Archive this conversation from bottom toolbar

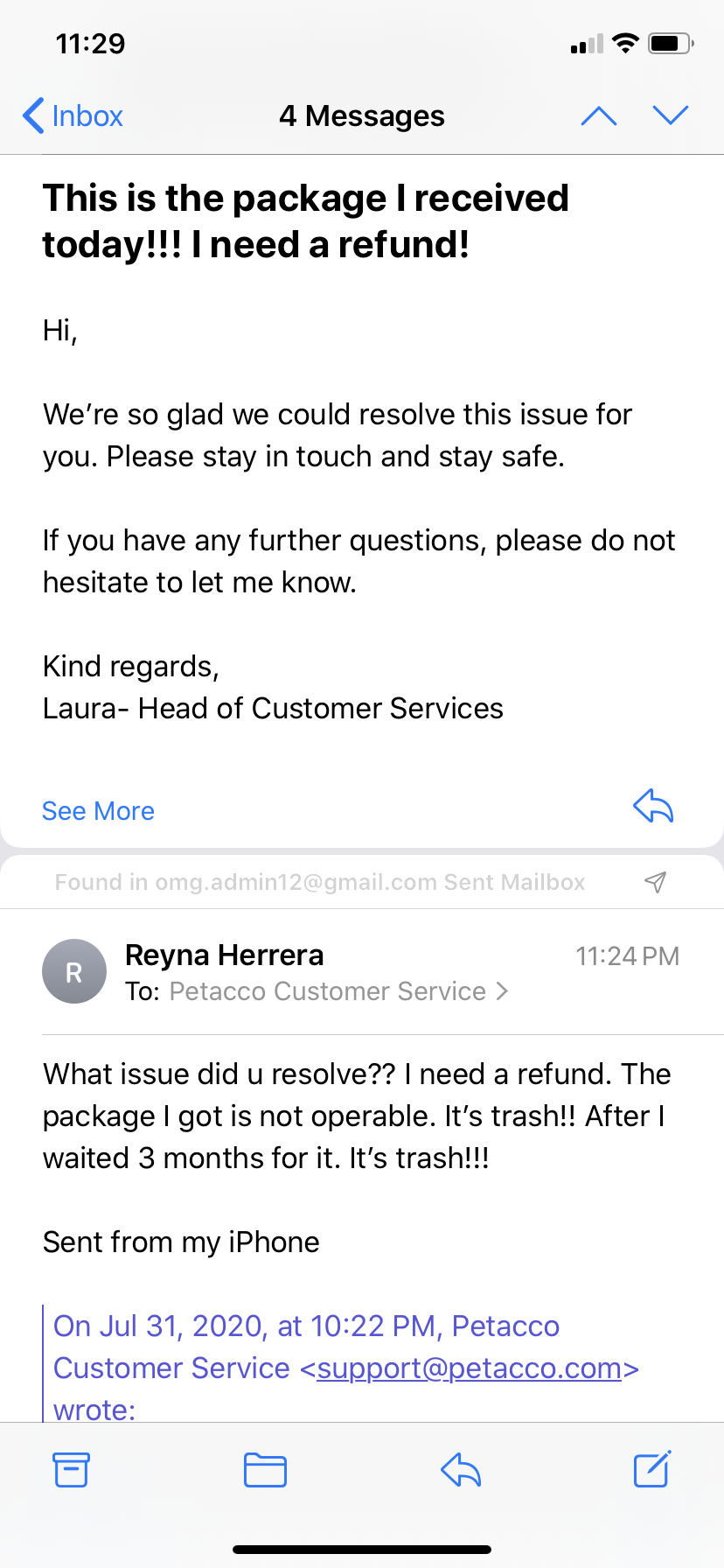tap(71, 1469)
